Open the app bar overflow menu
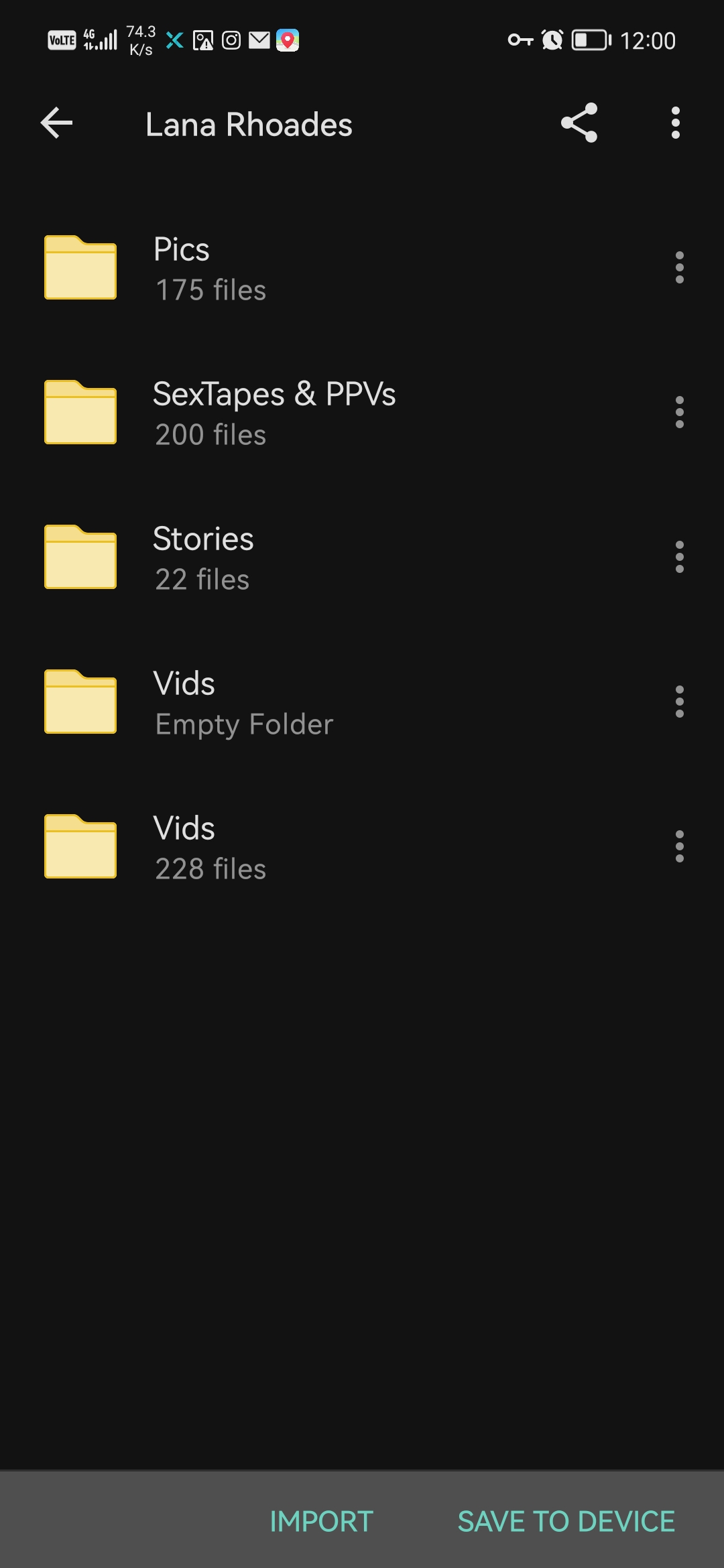This screenshot has width=724, height=1568. click(x=676, y=123)
